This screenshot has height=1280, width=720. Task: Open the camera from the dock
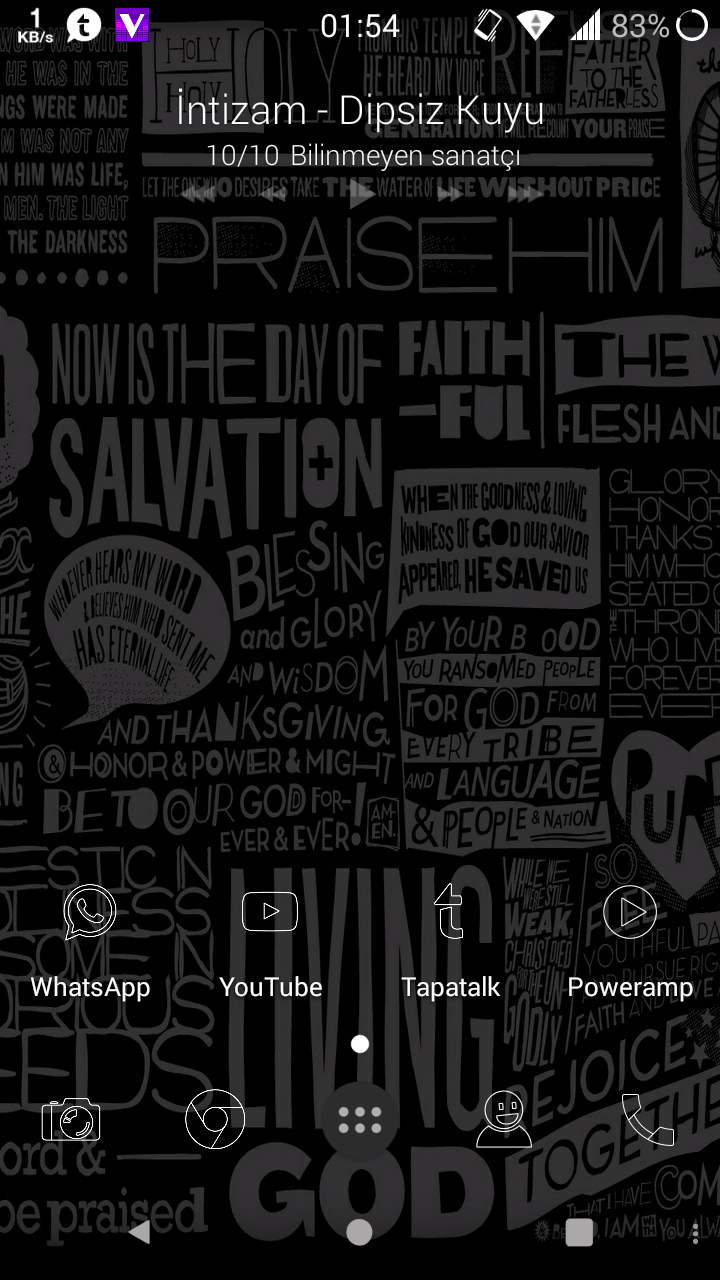[70, 1119]
